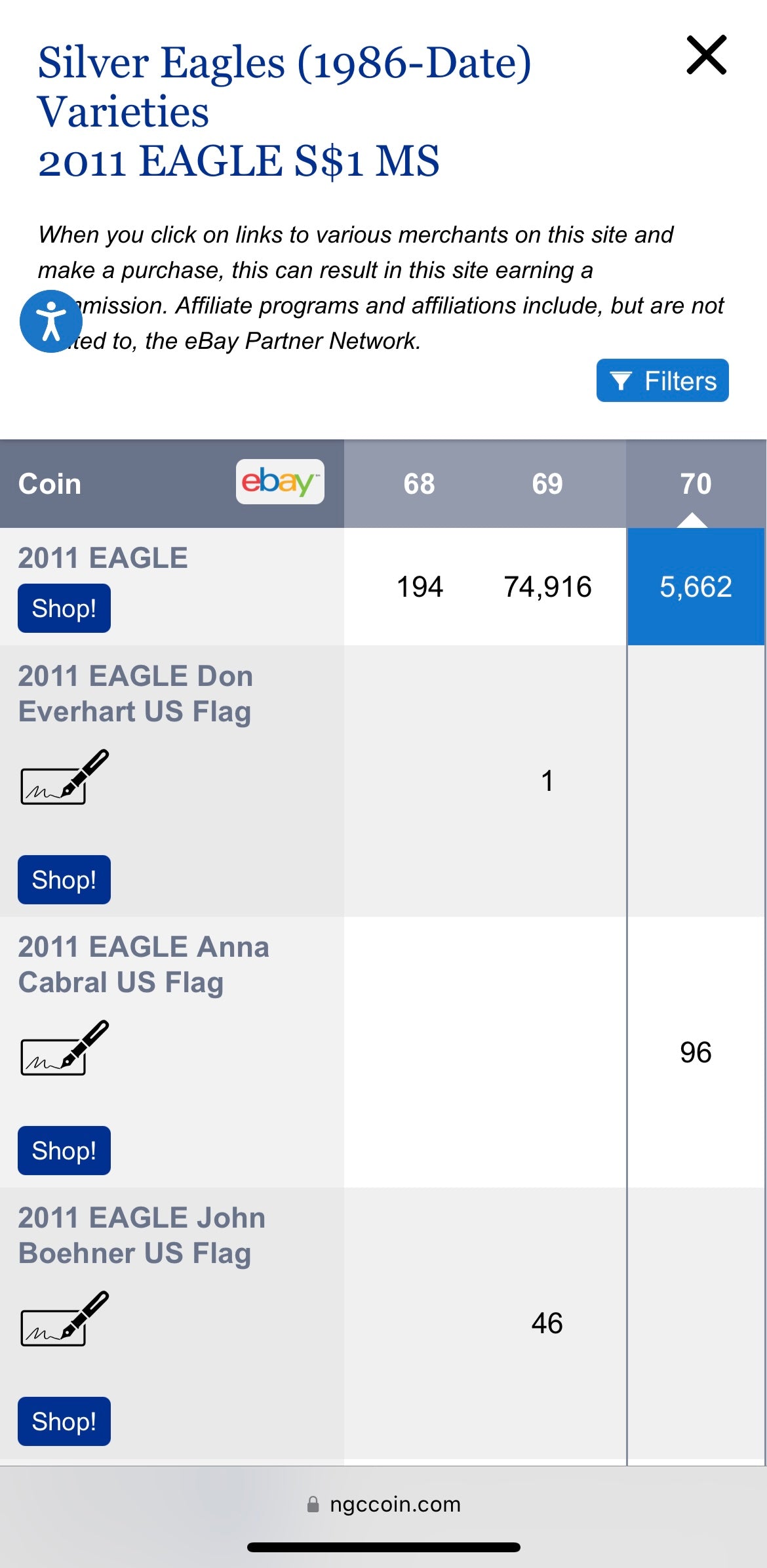Click the close X icon of the popup
767x1568 pixels.
point(707,56)
